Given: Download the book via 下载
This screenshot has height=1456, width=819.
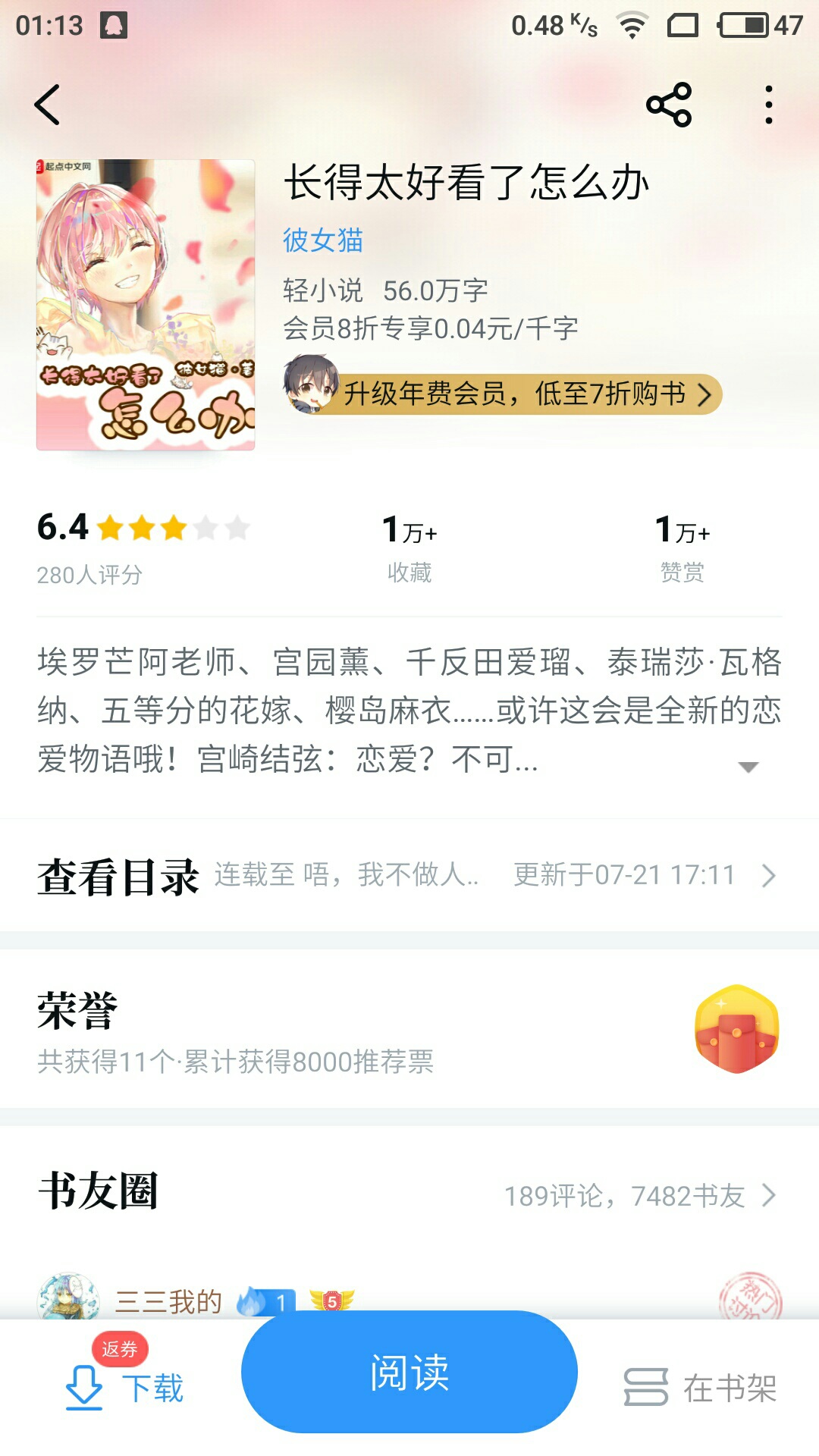Looking at the screenshot, I should point(125,1388).
